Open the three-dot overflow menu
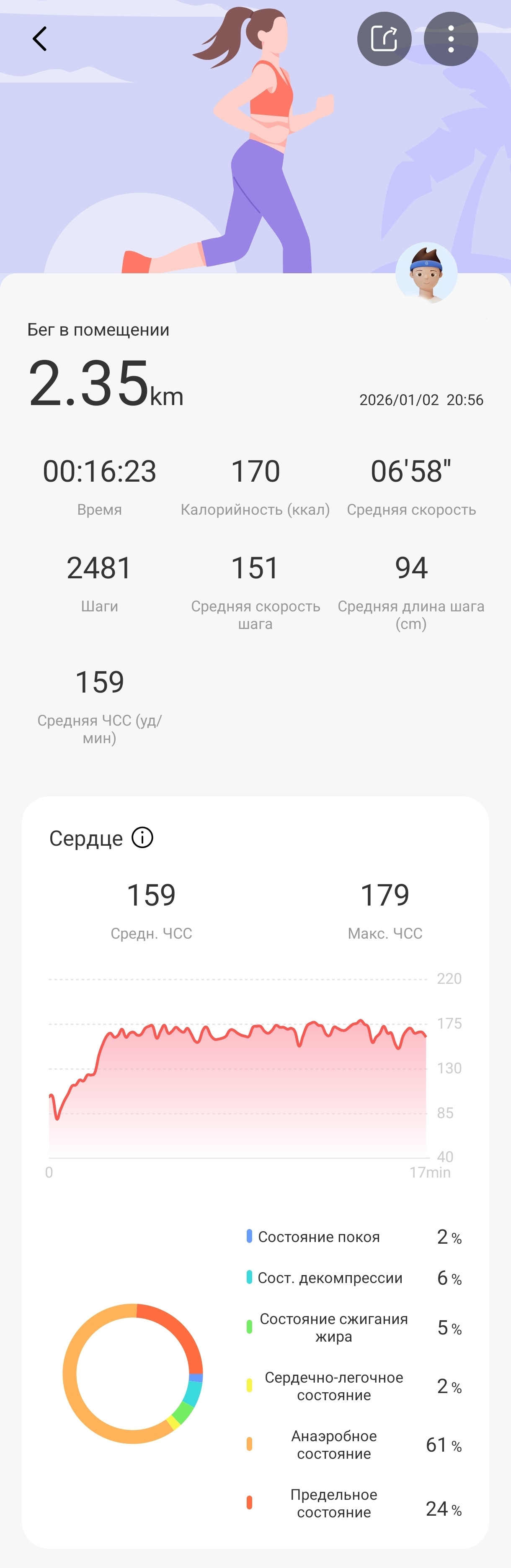 tap(451, 39)
